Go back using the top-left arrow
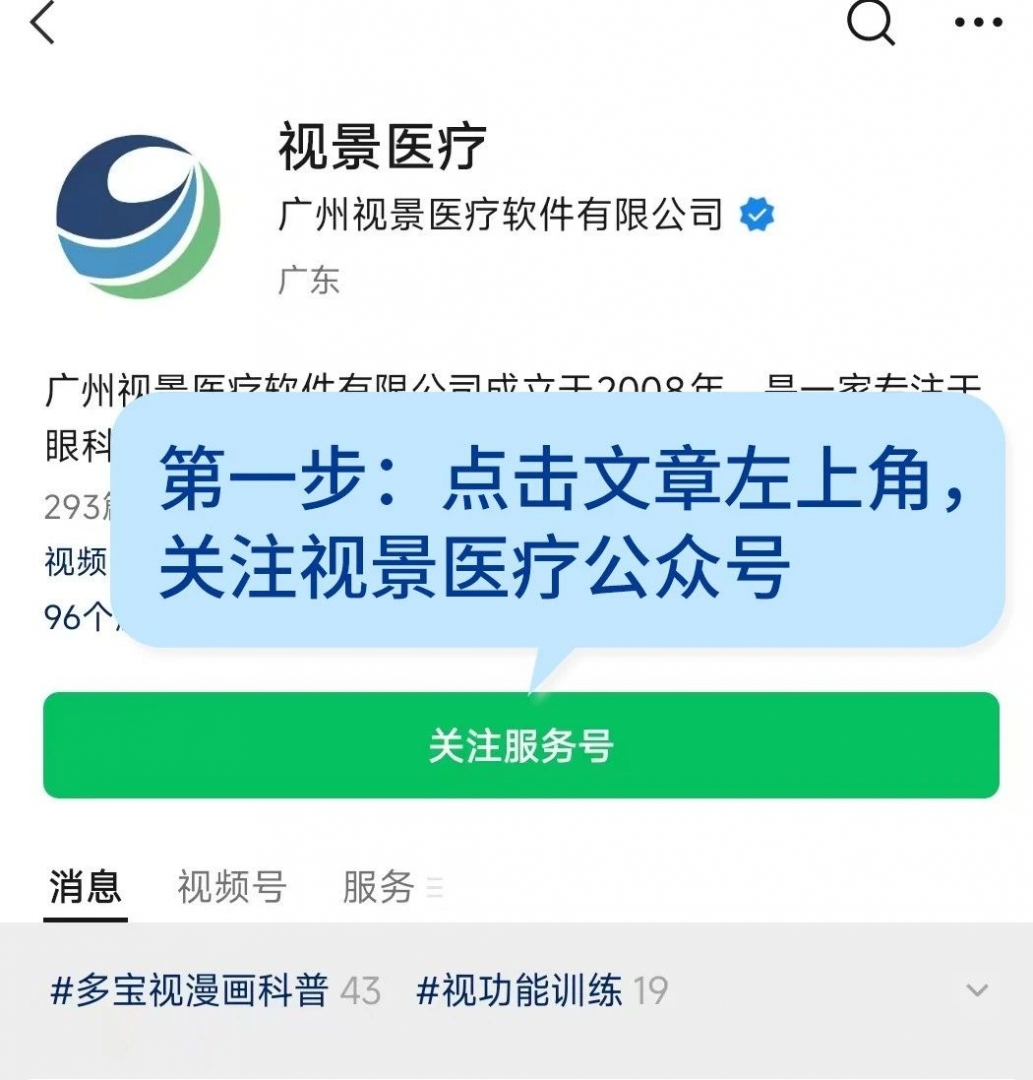 42,22
